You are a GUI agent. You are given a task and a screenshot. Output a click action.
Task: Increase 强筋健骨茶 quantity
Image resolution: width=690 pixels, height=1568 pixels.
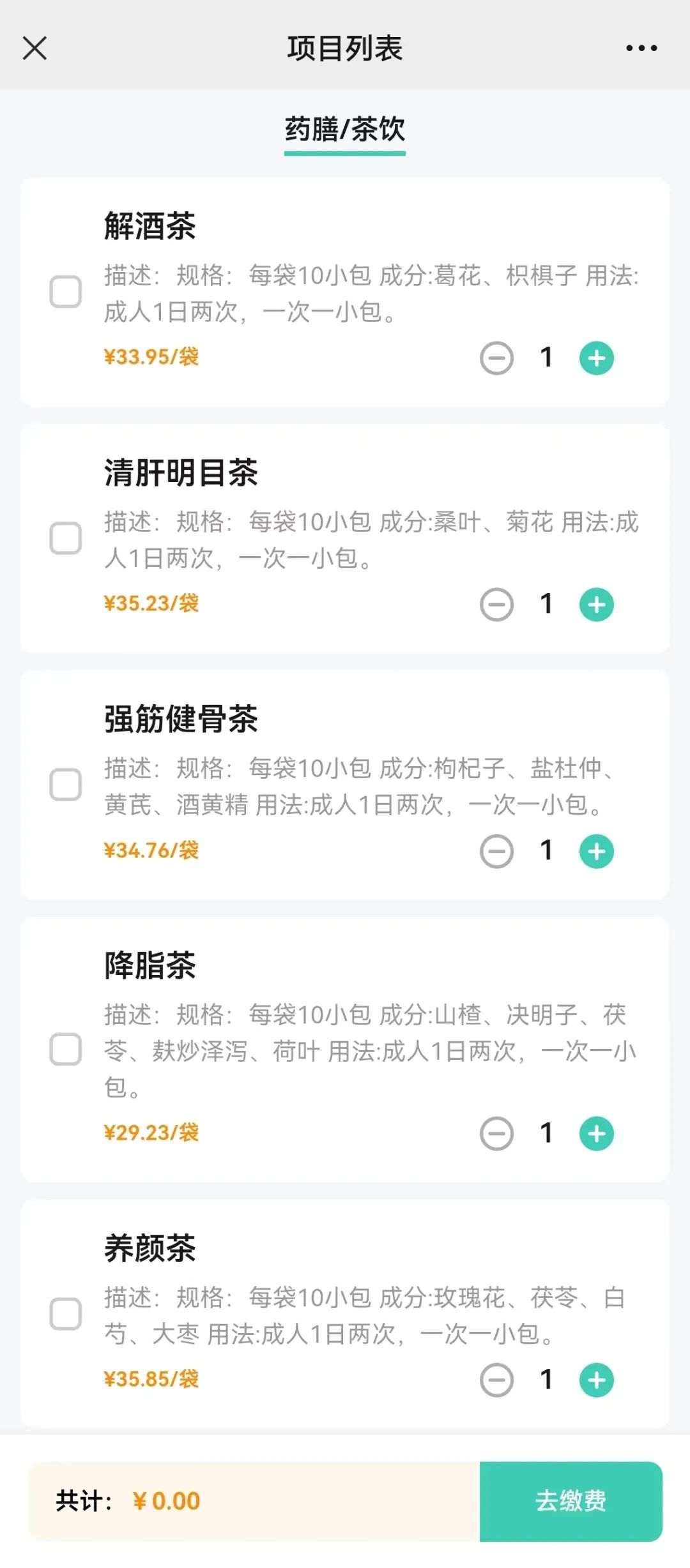point(597,851)
